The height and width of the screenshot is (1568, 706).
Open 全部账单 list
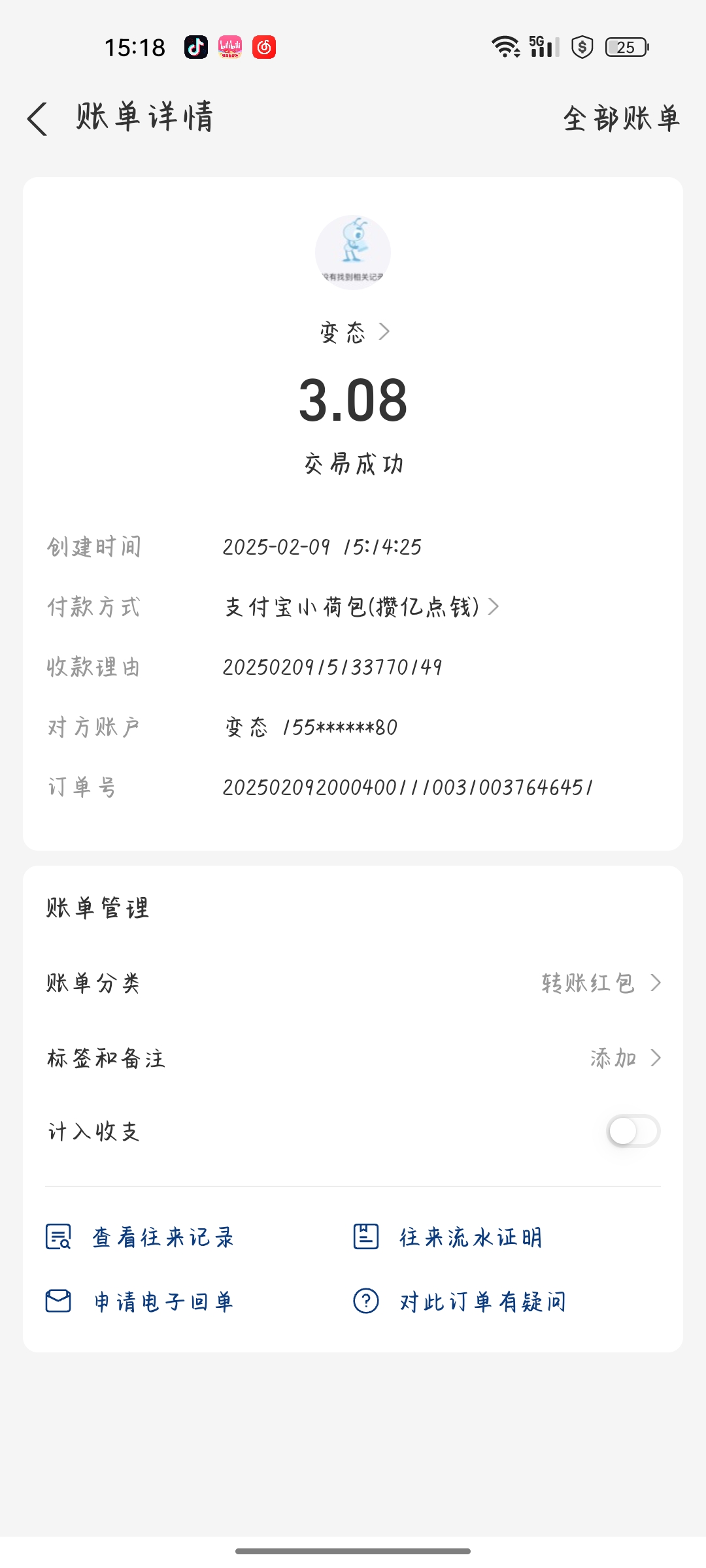(621, 119)
